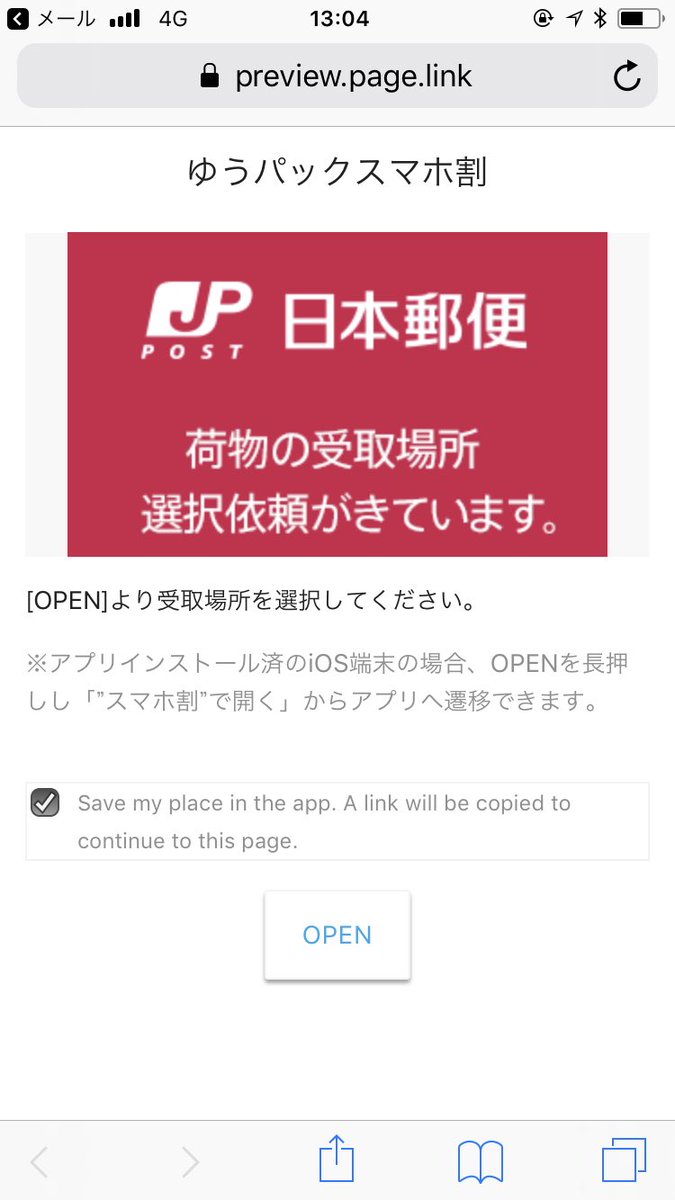Return to the Mail app
This screenshot has width=675, height=1200.
[x=50, y=19]
